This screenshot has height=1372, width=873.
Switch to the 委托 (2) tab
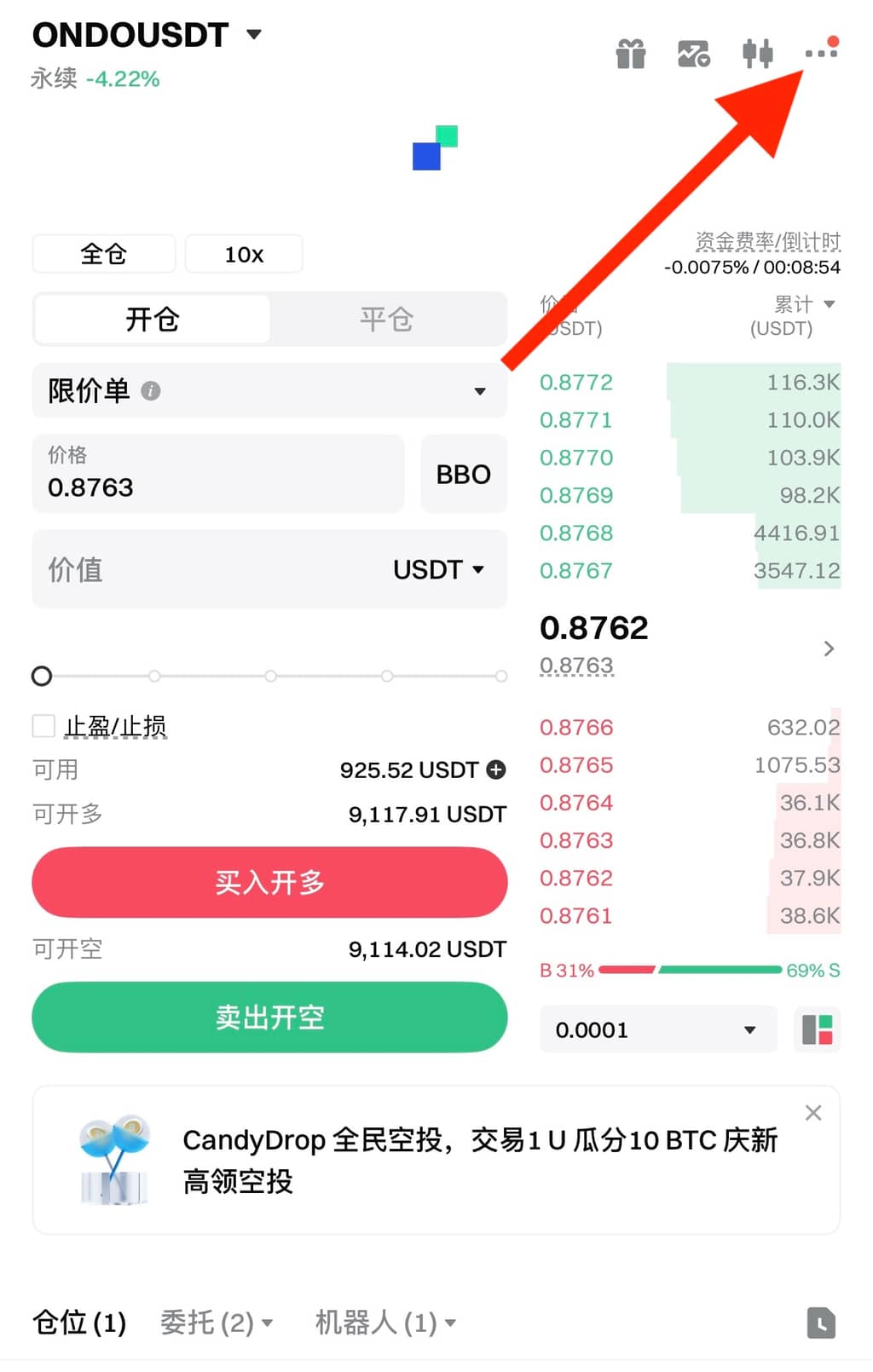pos(216,1323)
